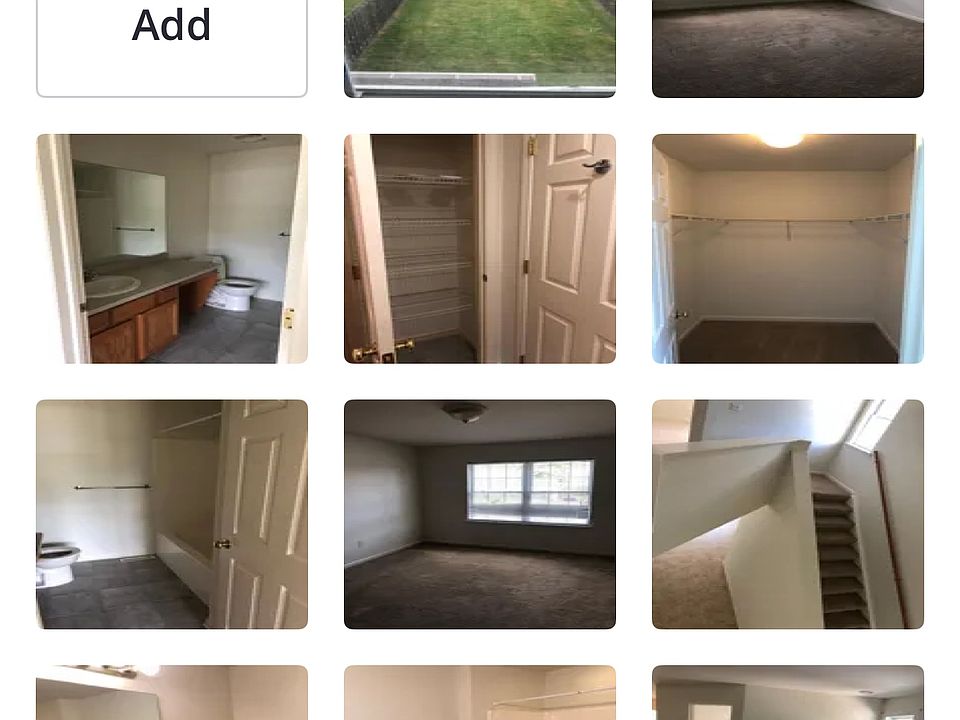Open the bedroom with window photo
The height and width of the screenshot is (720, 960).
tap(479, 514)
